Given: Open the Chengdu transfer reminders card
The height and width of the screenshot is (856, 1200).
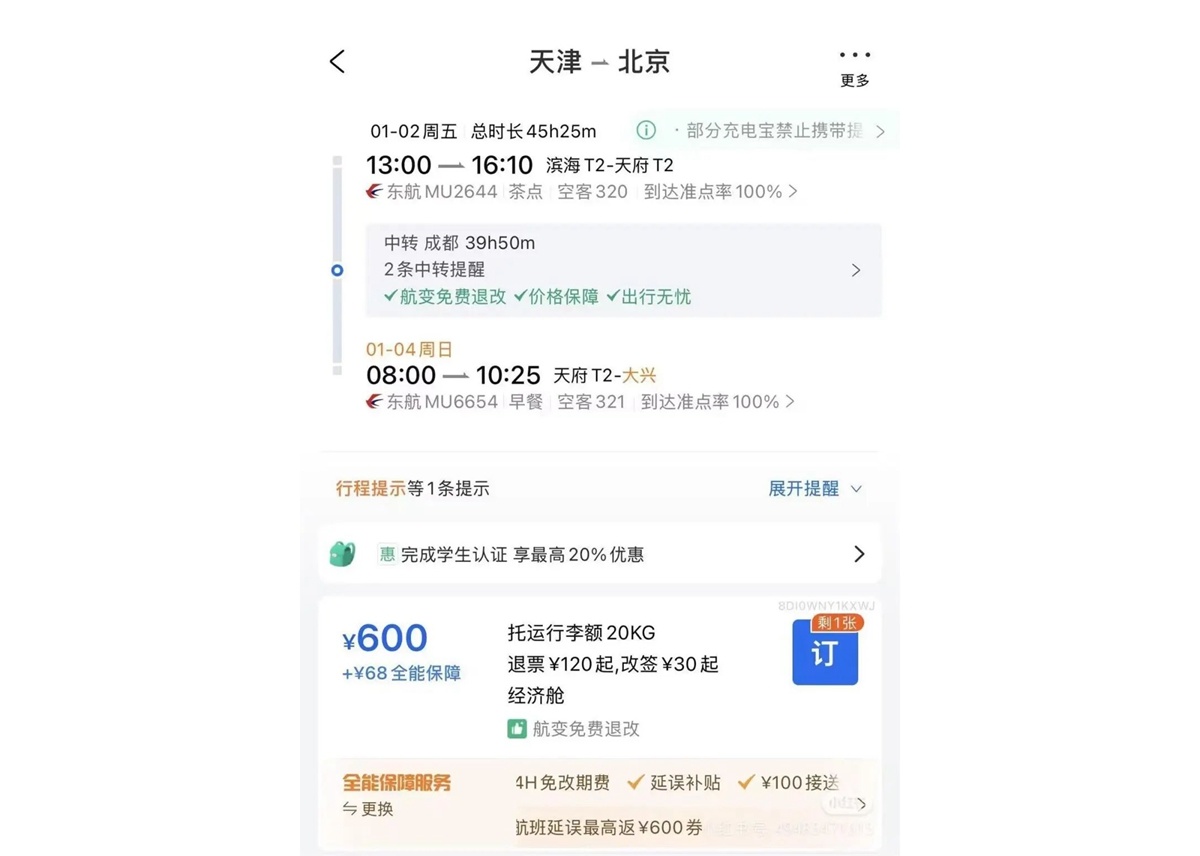Looking at the screenshot, I should pos(623,270).
